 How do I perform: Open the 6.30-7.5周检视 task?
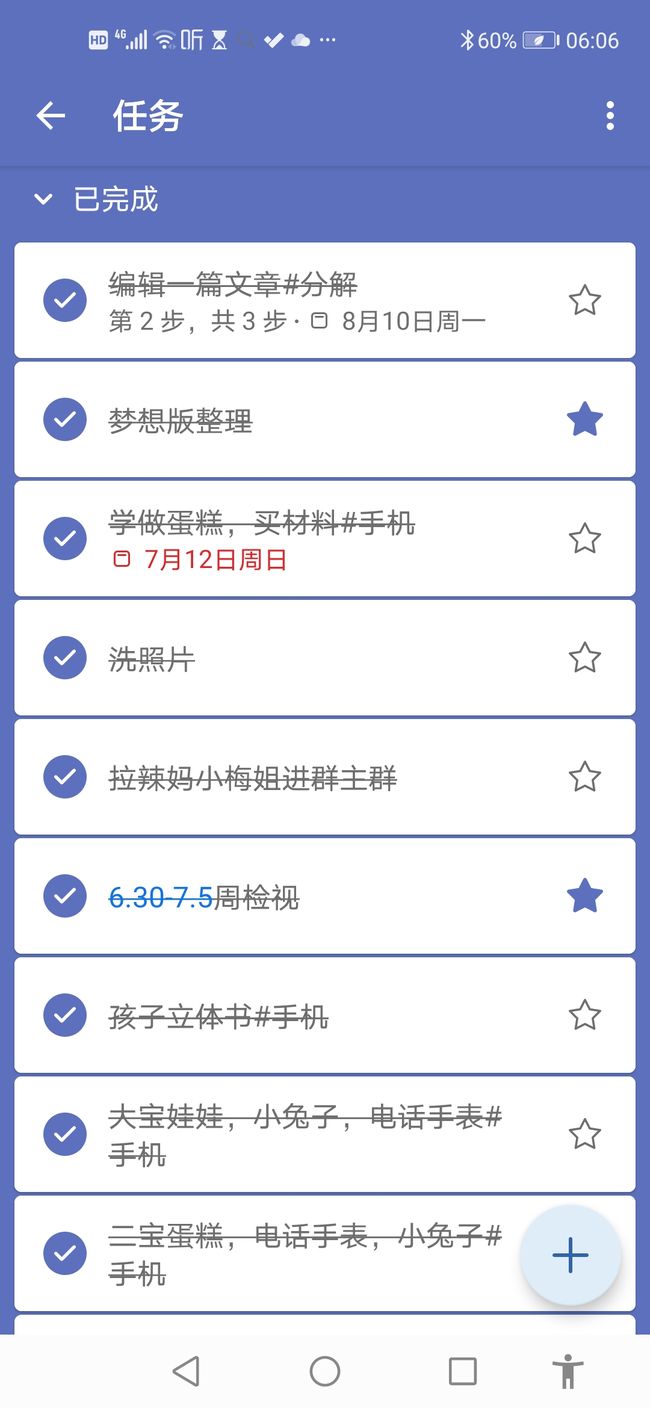[325, 895]
